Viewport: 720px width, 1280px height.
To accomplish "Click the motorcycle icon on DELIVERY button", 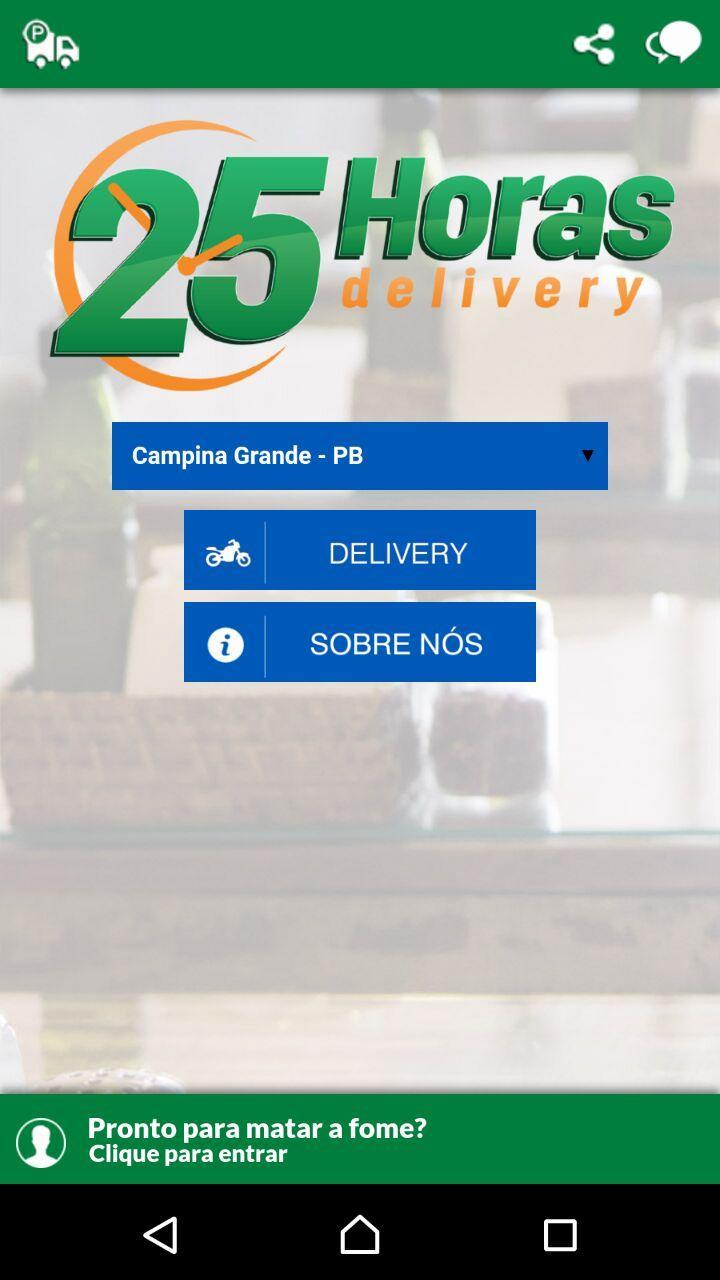I will (x=228, y=549).
